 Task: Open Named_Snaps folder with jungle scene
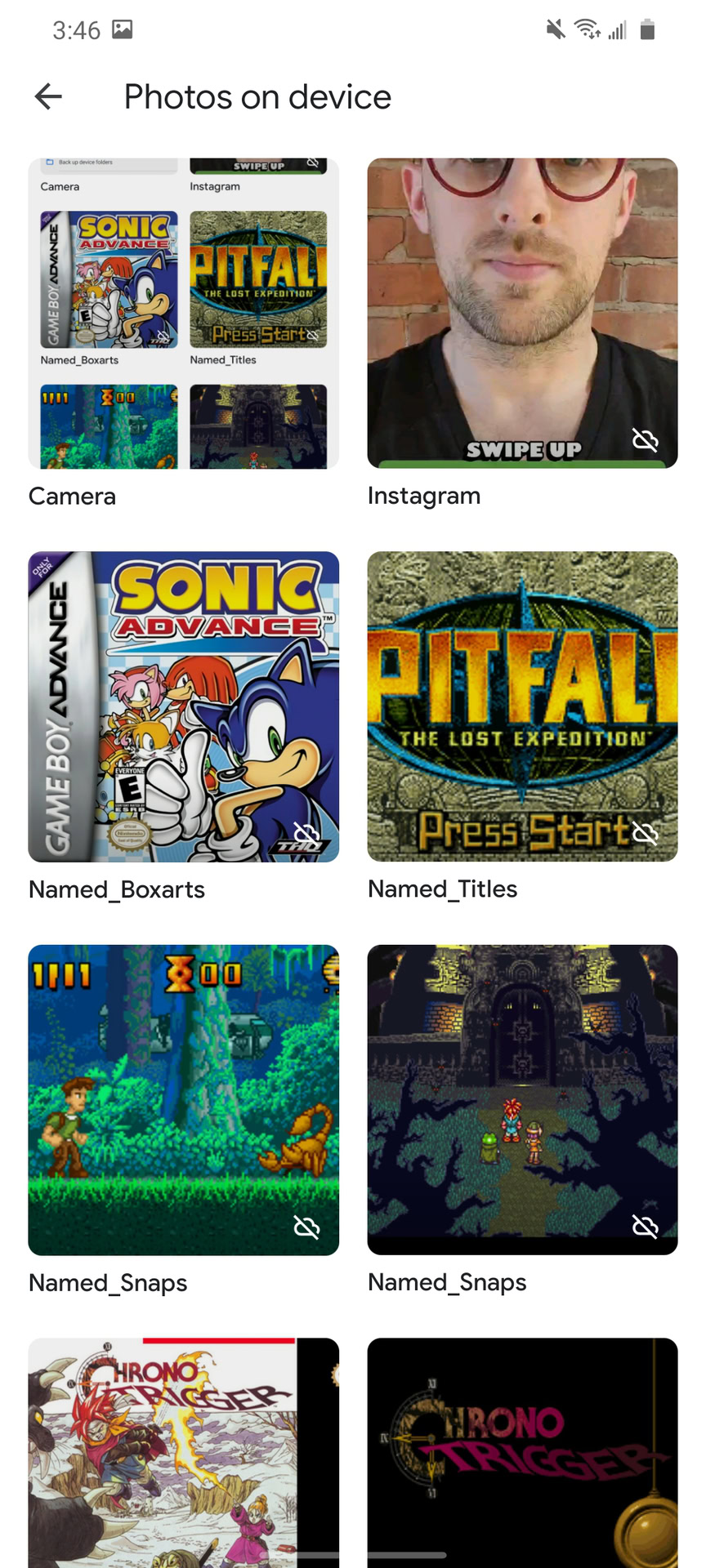pyautogui.click(x=183, y=1099)
